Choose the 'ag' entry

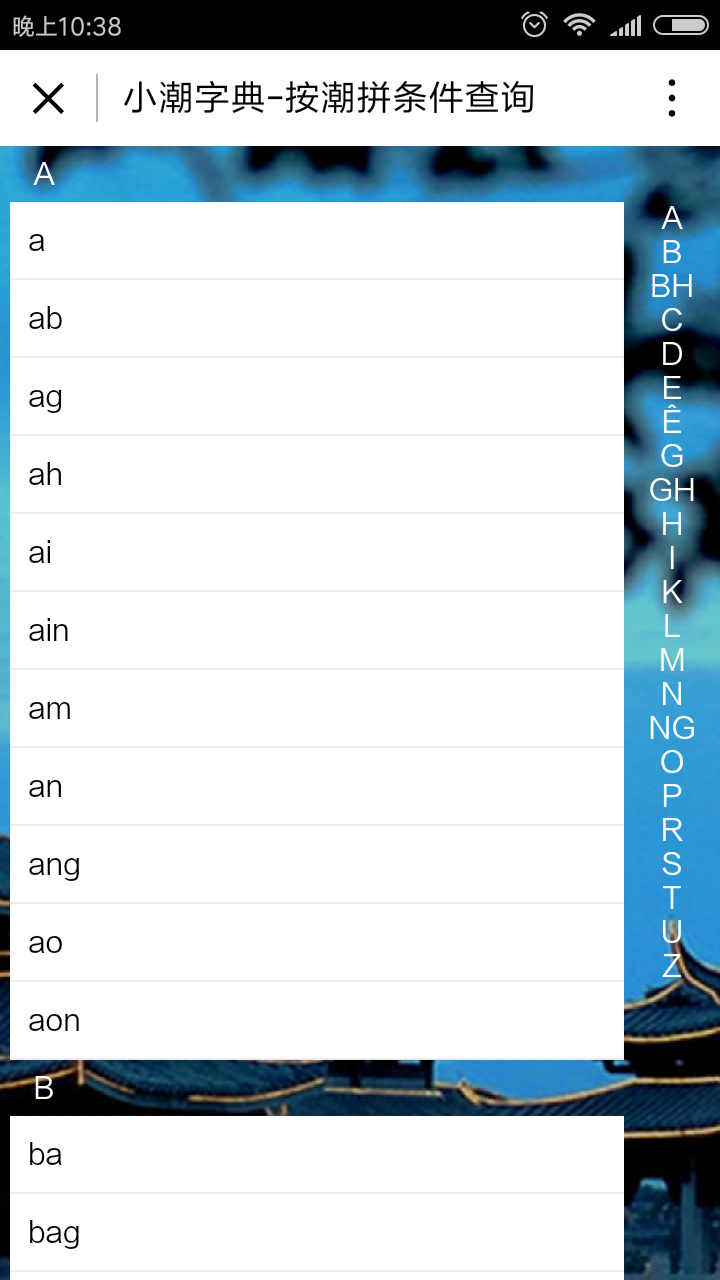[316, 397]
